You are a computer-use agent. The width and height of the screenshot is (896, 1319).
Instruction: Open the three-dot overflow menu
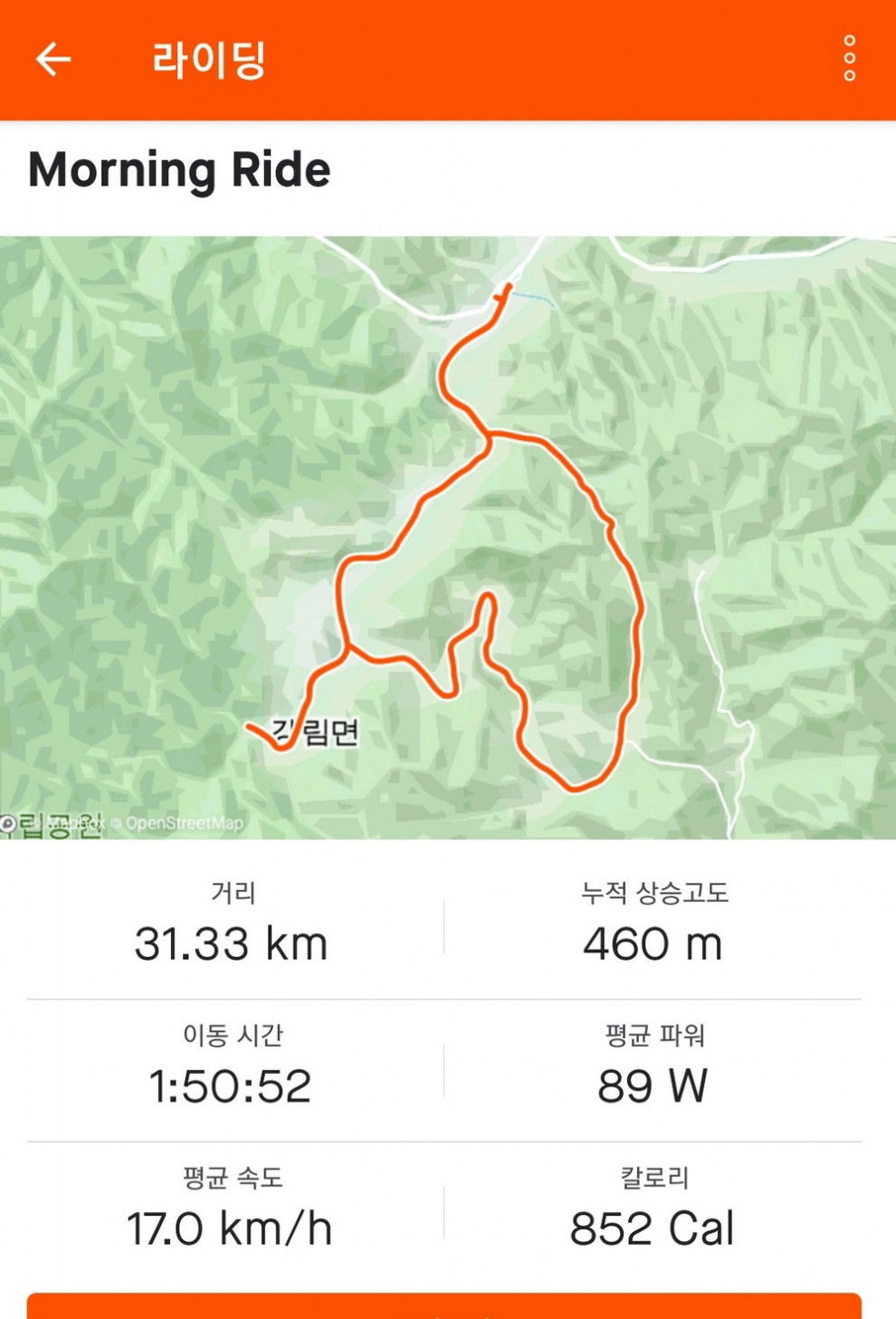click(x=849, y=59)
